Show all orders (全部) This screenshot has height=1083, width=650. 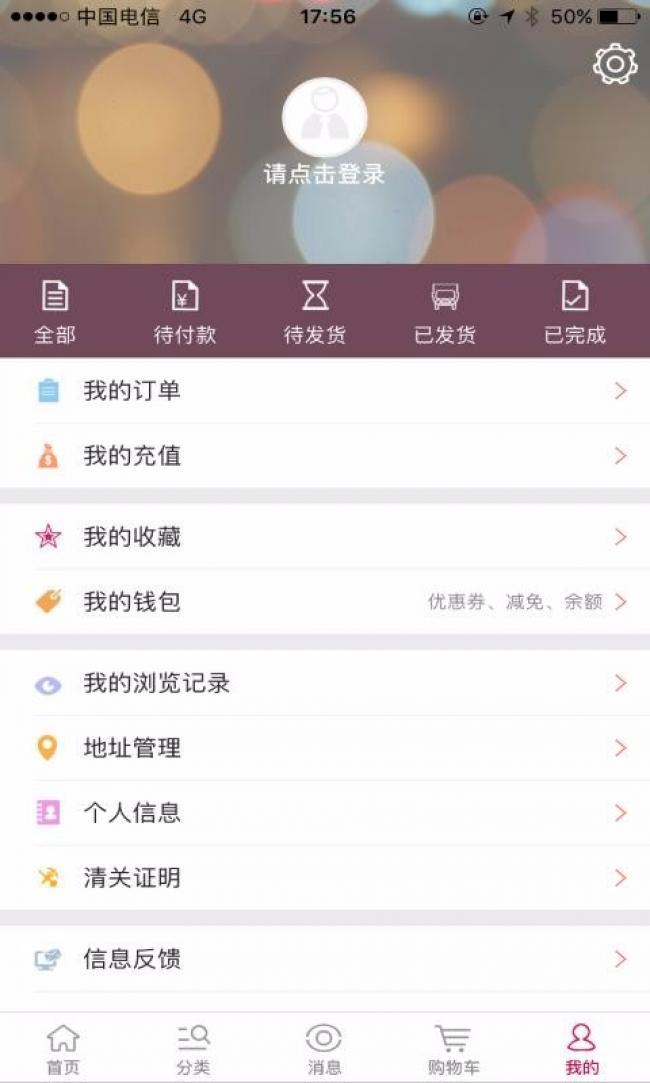(x=55, y=312)
